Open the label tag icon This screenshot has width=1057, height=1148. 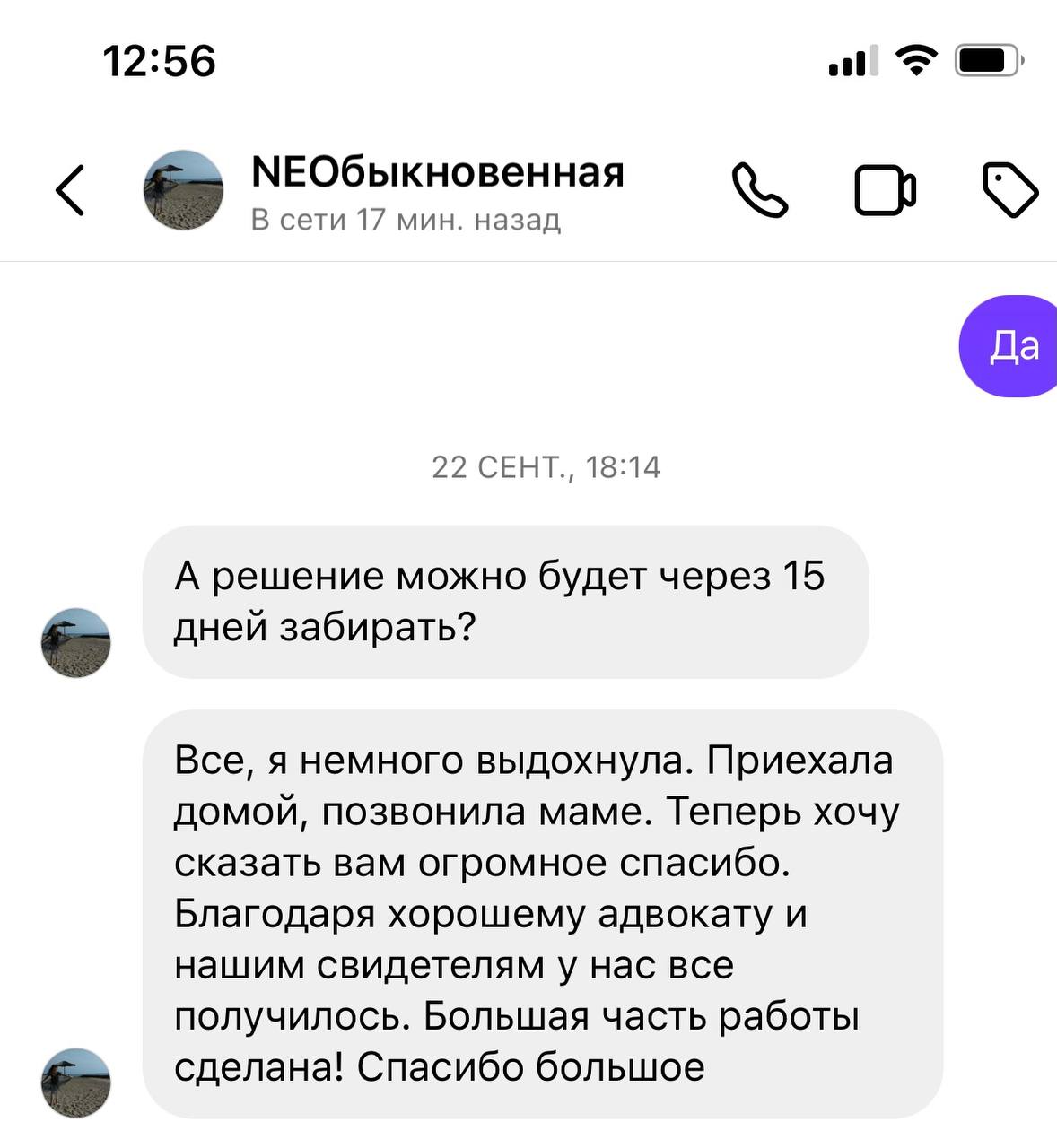coord(1010,190)
